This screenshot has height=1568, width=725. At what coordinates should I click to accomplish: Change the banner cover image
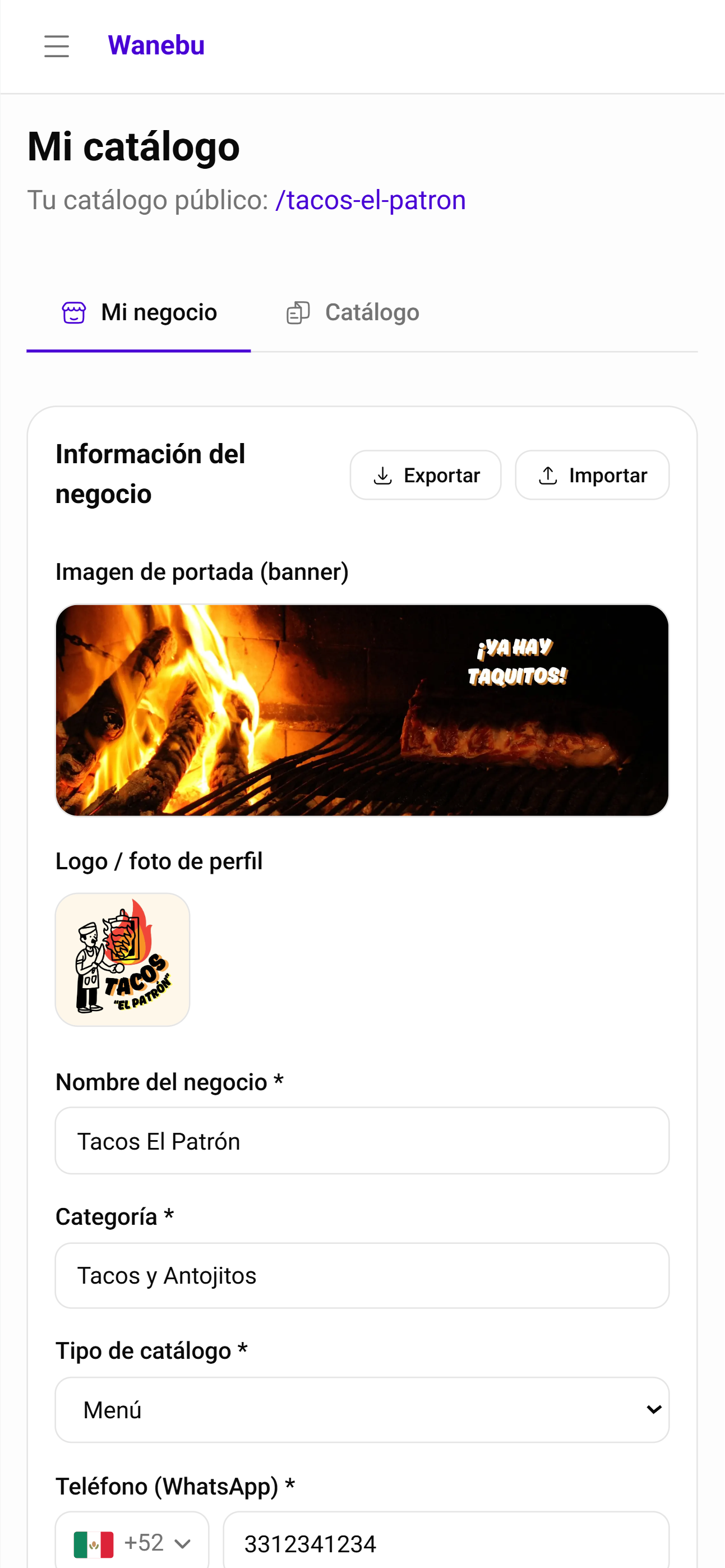point(362,710)
